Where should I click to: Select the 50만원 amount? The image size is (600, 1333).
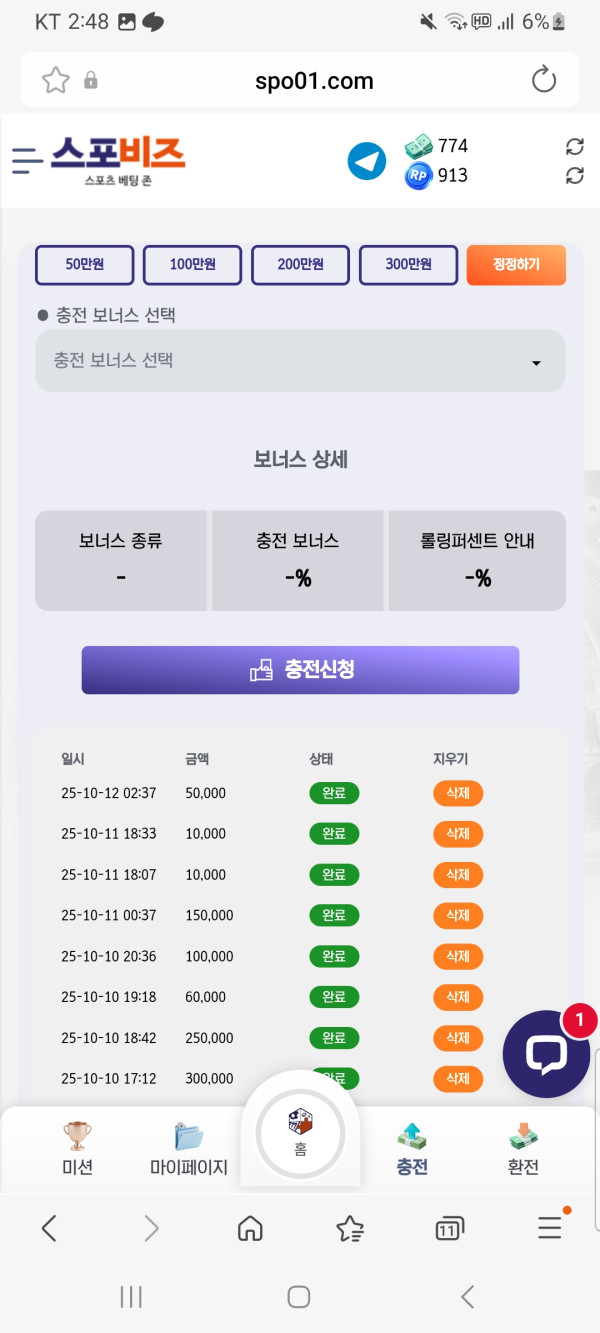click(x=85, y=265)
